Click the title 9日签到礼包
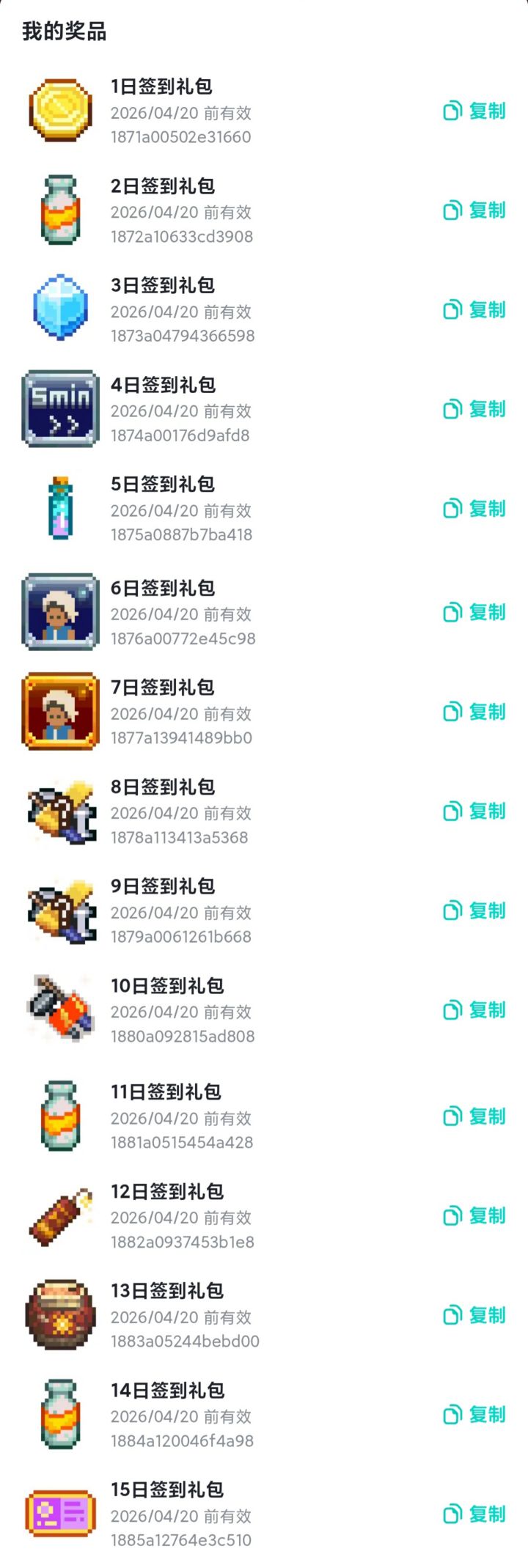This screenshot has height=1568, width=528. pyautogui.click(x=164, y=887)
